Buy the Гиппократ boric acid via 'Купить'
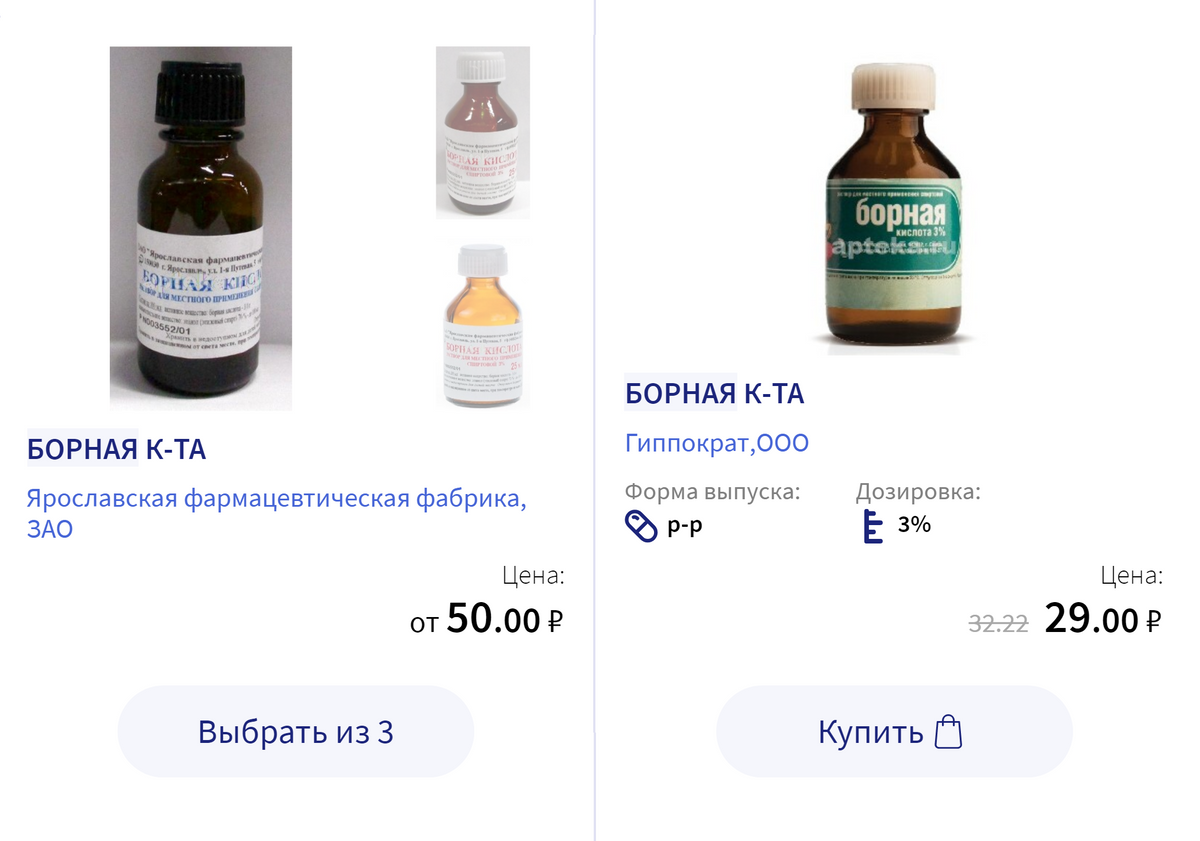1200x841 pixels. [x=893, y=732]
